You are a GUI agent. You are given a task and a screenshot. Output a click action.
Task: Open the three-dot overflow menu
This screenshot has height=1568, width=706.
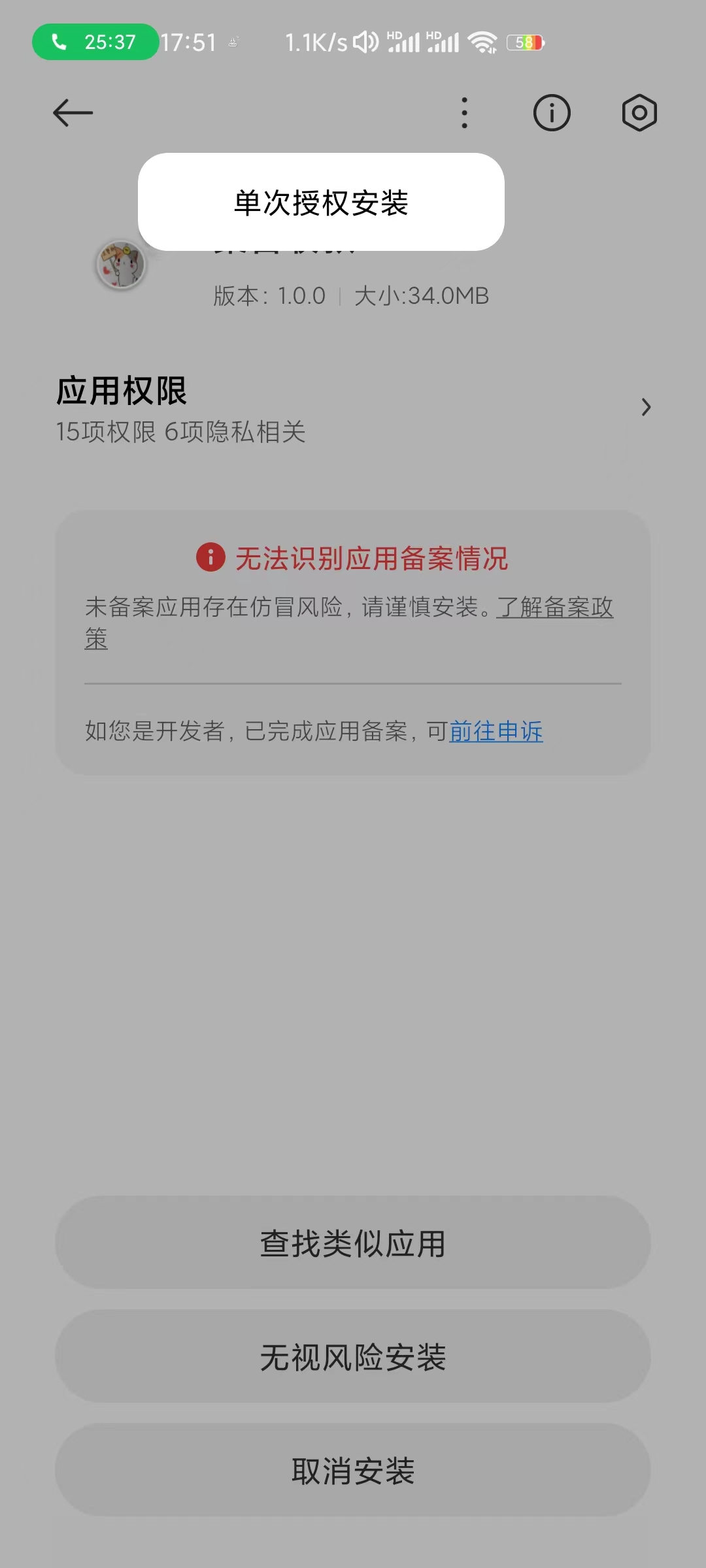pos(464,113)
